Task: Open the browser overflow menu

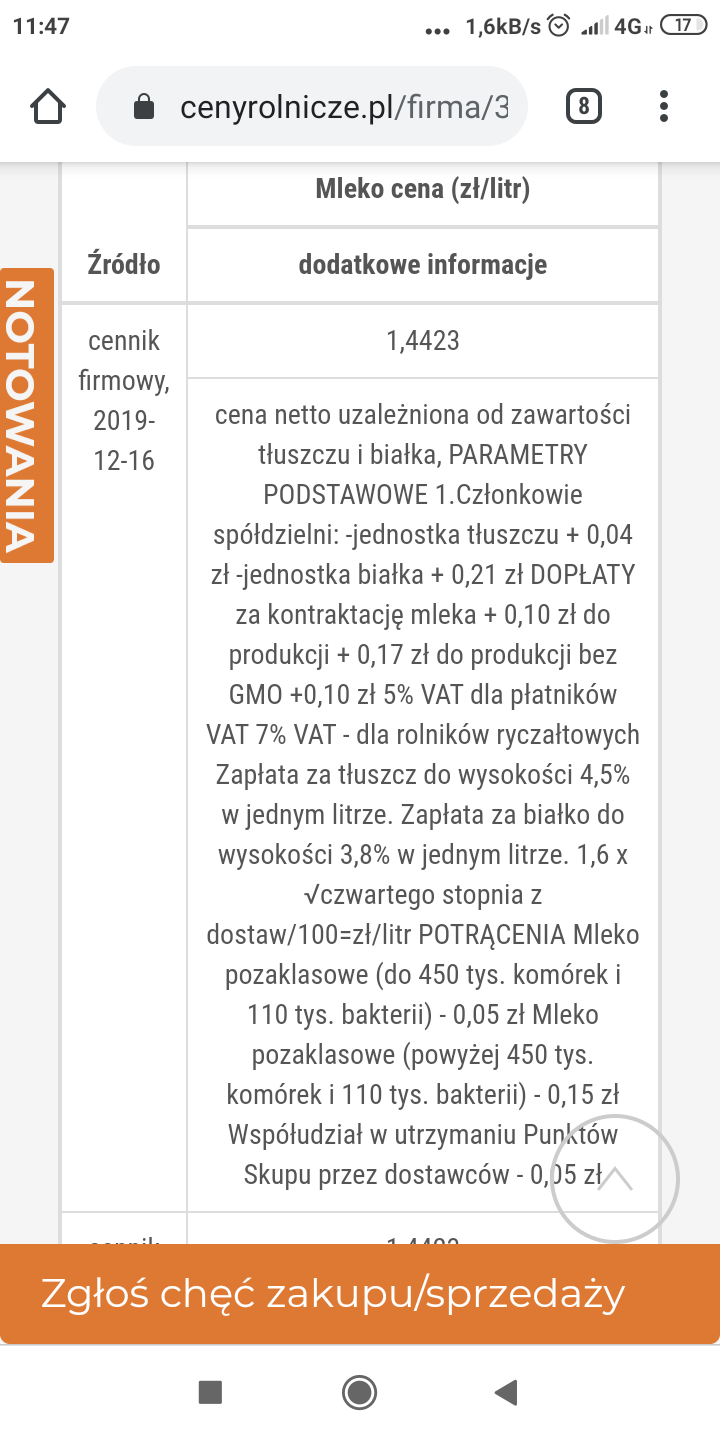Action: pyautogui.click(x=664, y=106)
